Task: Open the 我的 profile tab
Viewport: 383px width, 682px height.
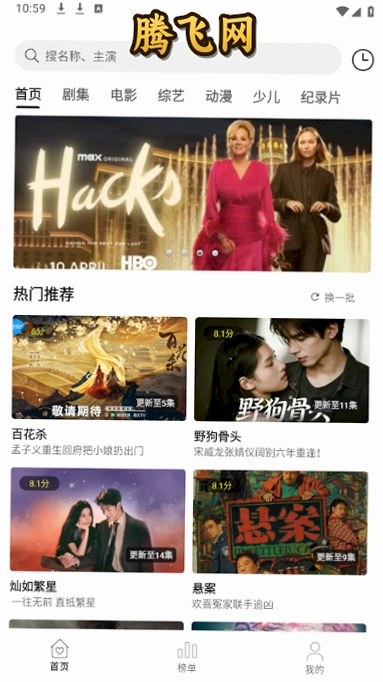Action: pyautogui.click(x=314, y=657)
